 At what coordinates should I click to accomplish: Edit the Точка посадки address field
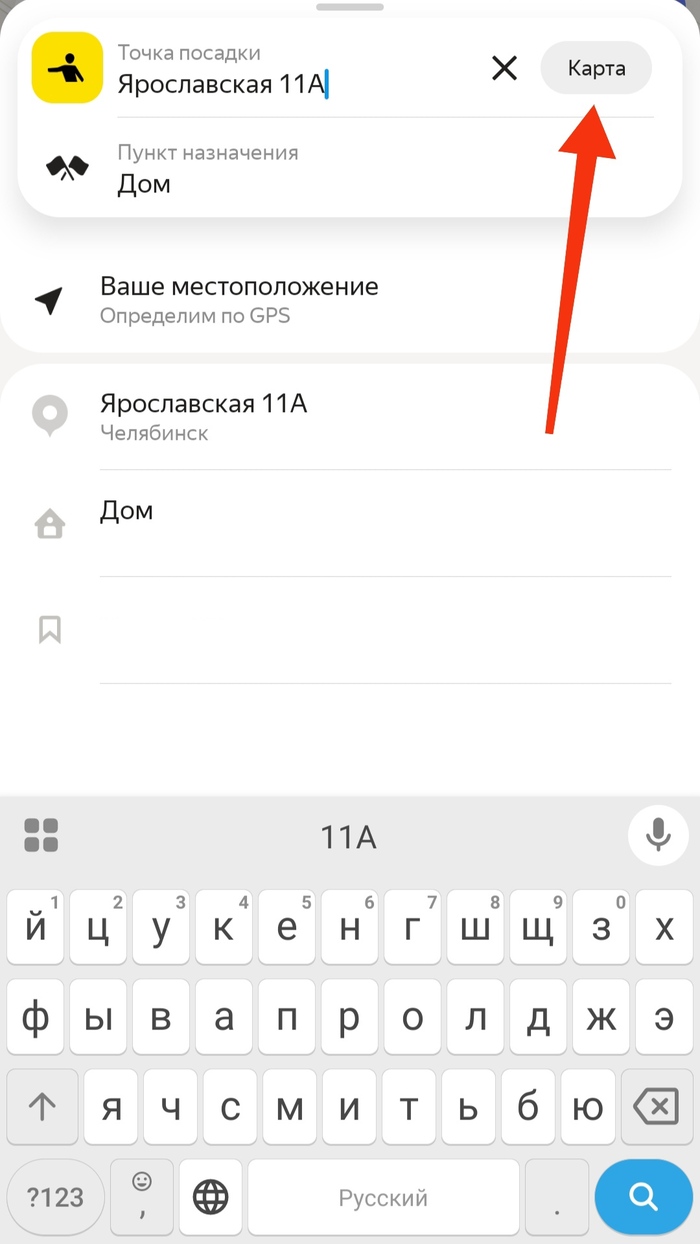click(280, 84)
